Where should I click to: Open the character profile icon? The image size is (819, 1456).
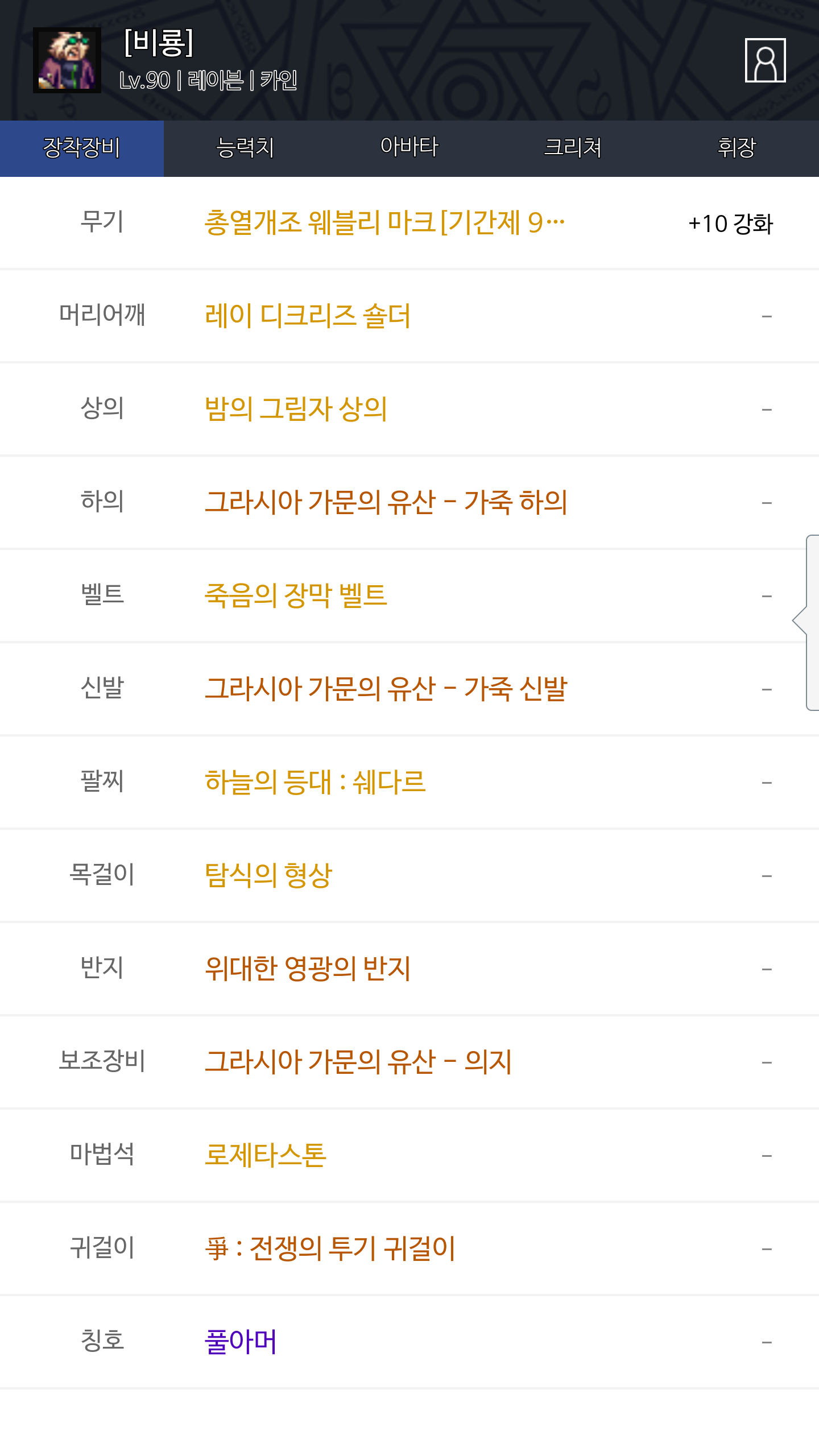765,60
